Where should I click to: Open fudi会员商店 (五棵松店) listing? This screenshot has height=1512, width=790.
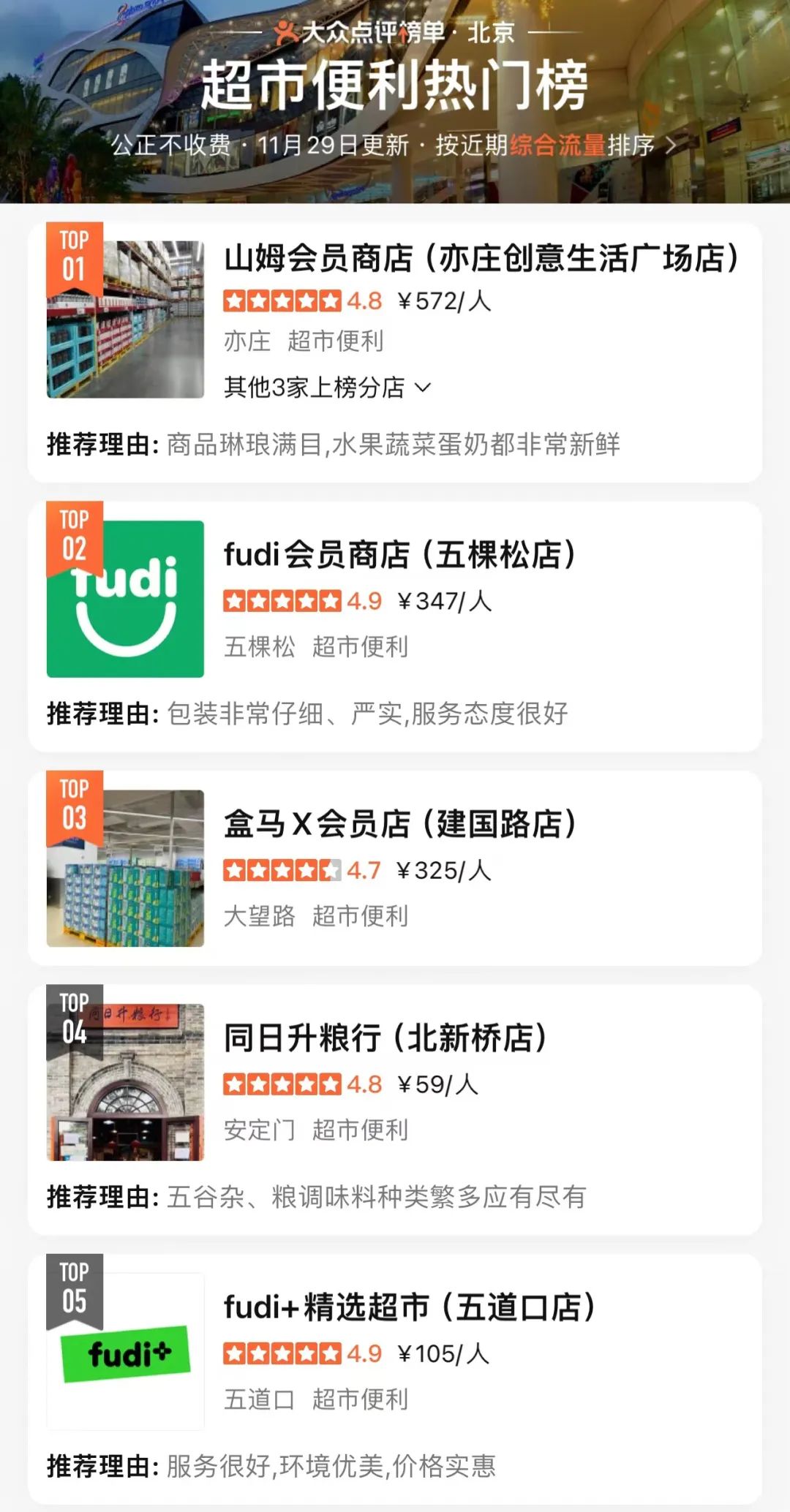(x=399, y=555)
